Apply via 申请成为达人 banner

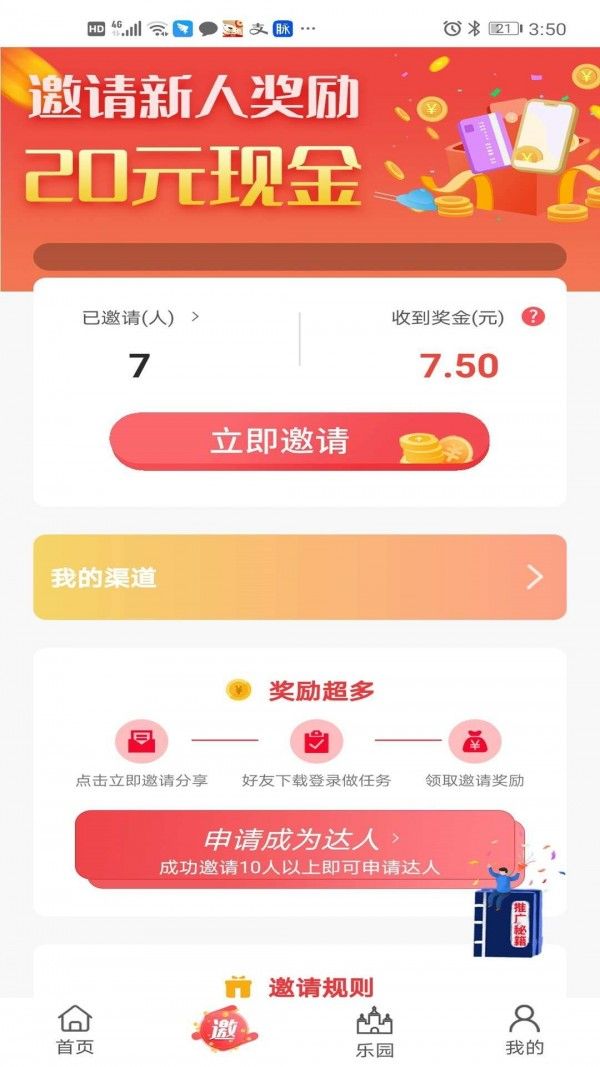tap(296, 848)
